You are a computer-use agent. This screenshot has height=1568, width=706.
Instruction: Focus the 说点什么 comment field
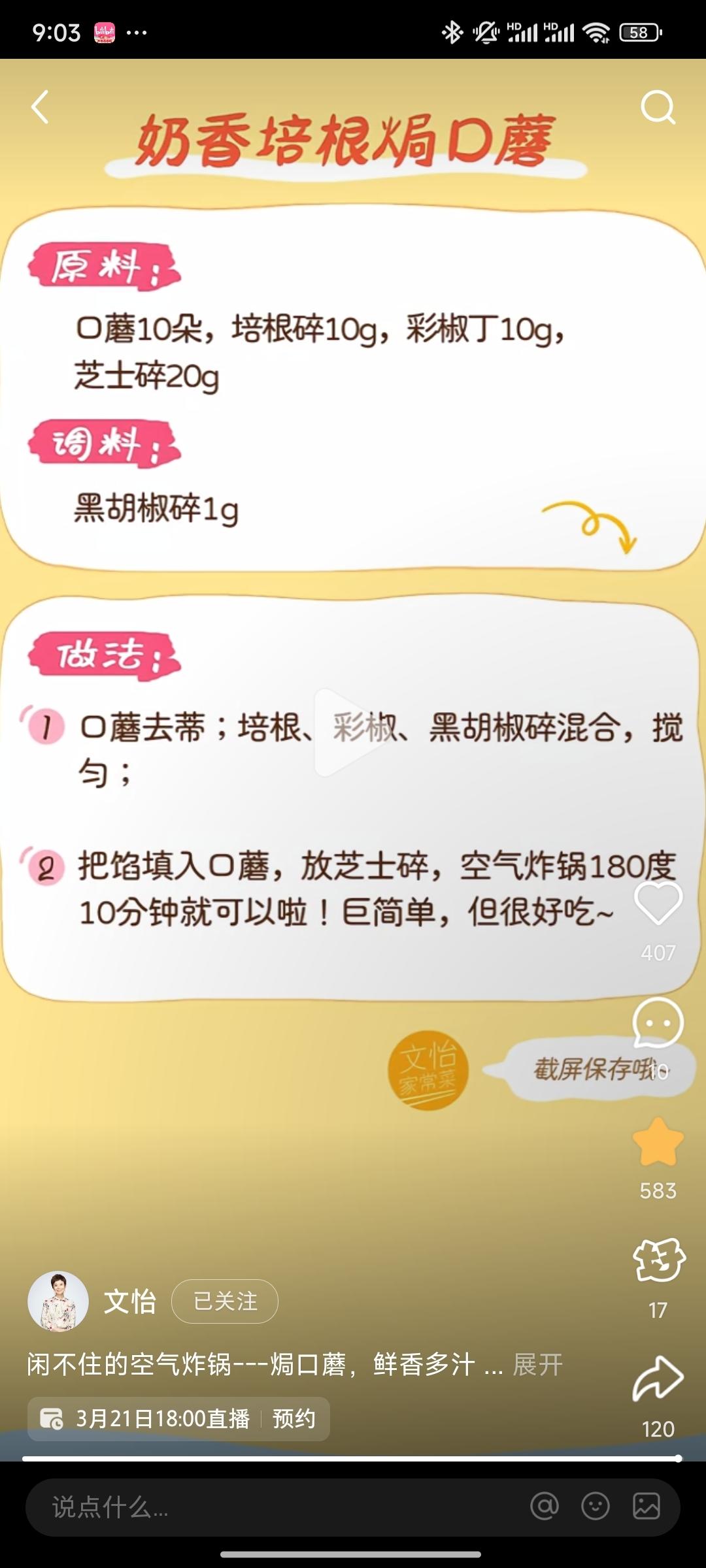tap(261, 1507)
